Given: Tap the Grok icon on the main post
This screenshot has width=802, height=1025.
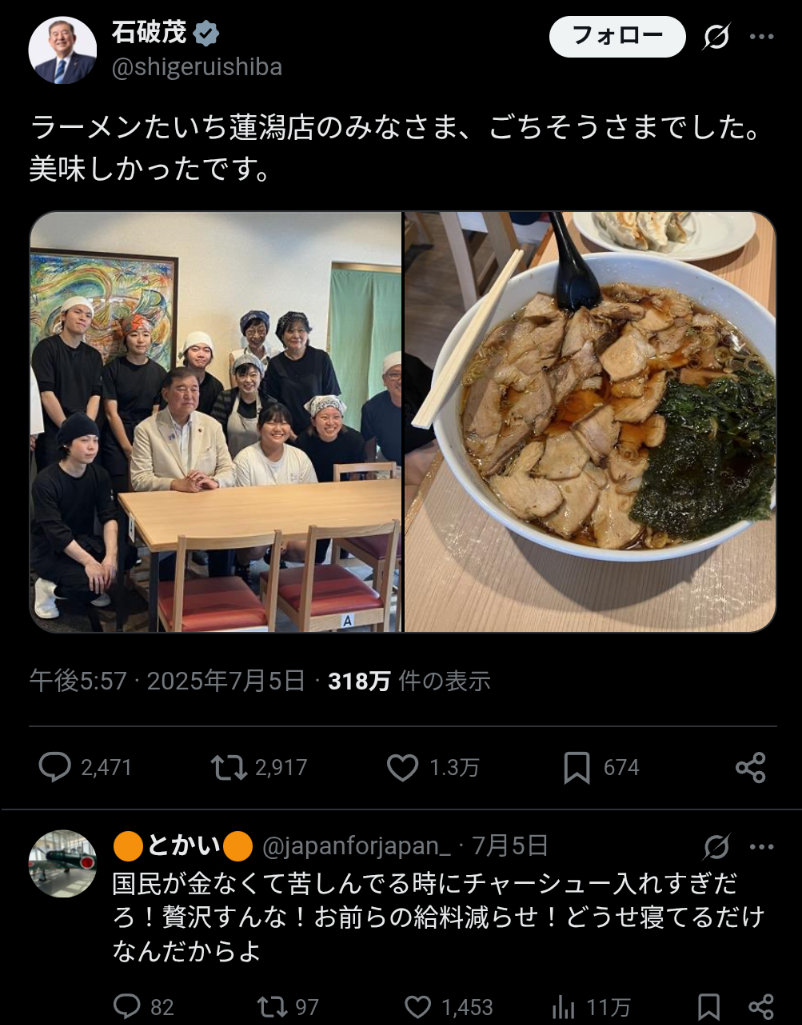Looking at the screenshot, I should click(x=716, y=38).
